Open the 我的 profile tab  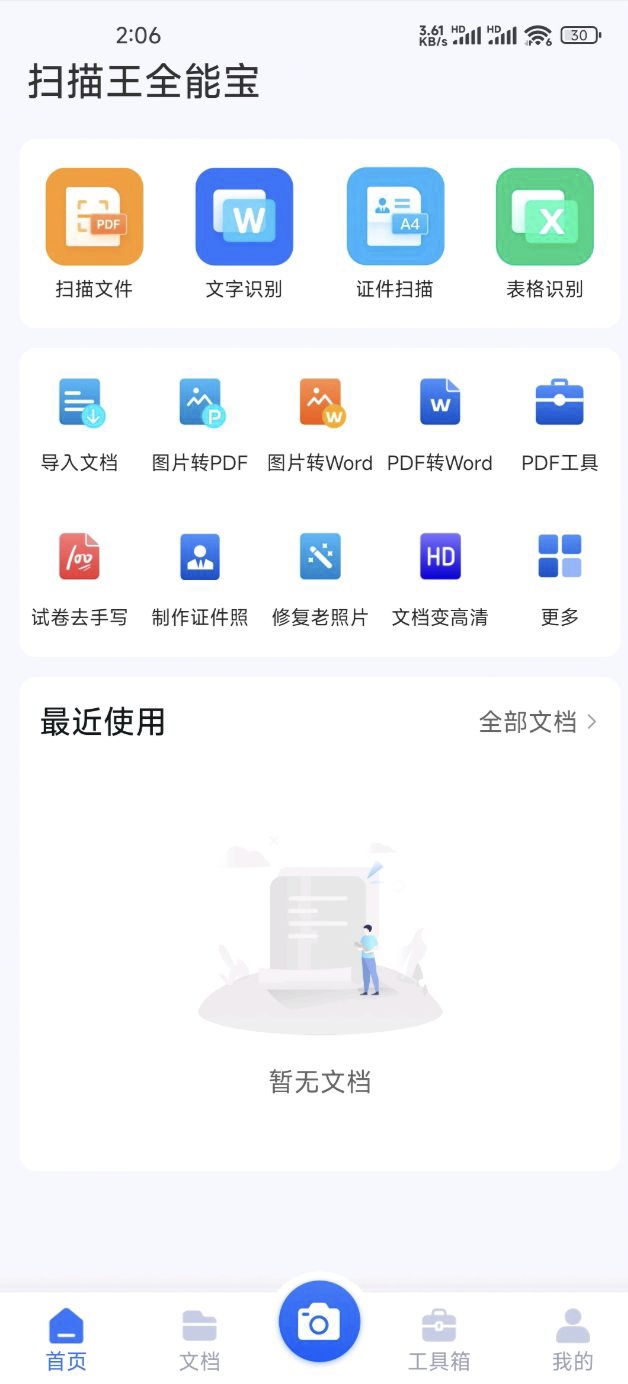(572, 1339)
